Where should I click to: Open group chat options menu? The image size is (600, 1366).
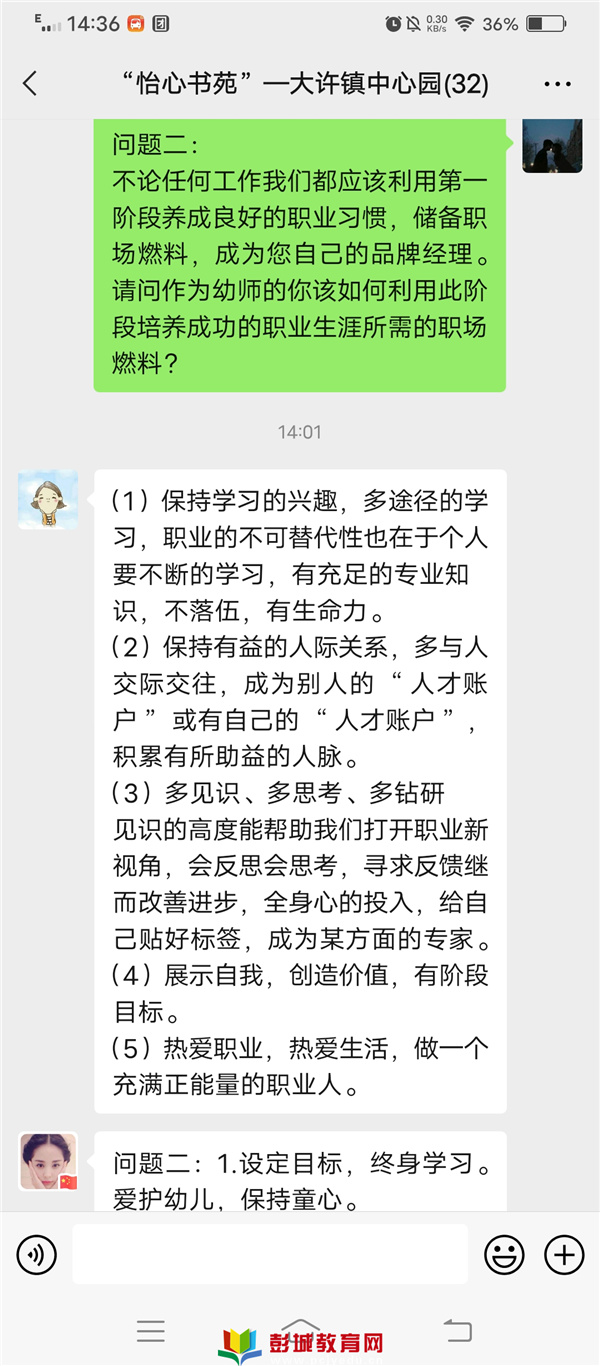tap(557, 84)
